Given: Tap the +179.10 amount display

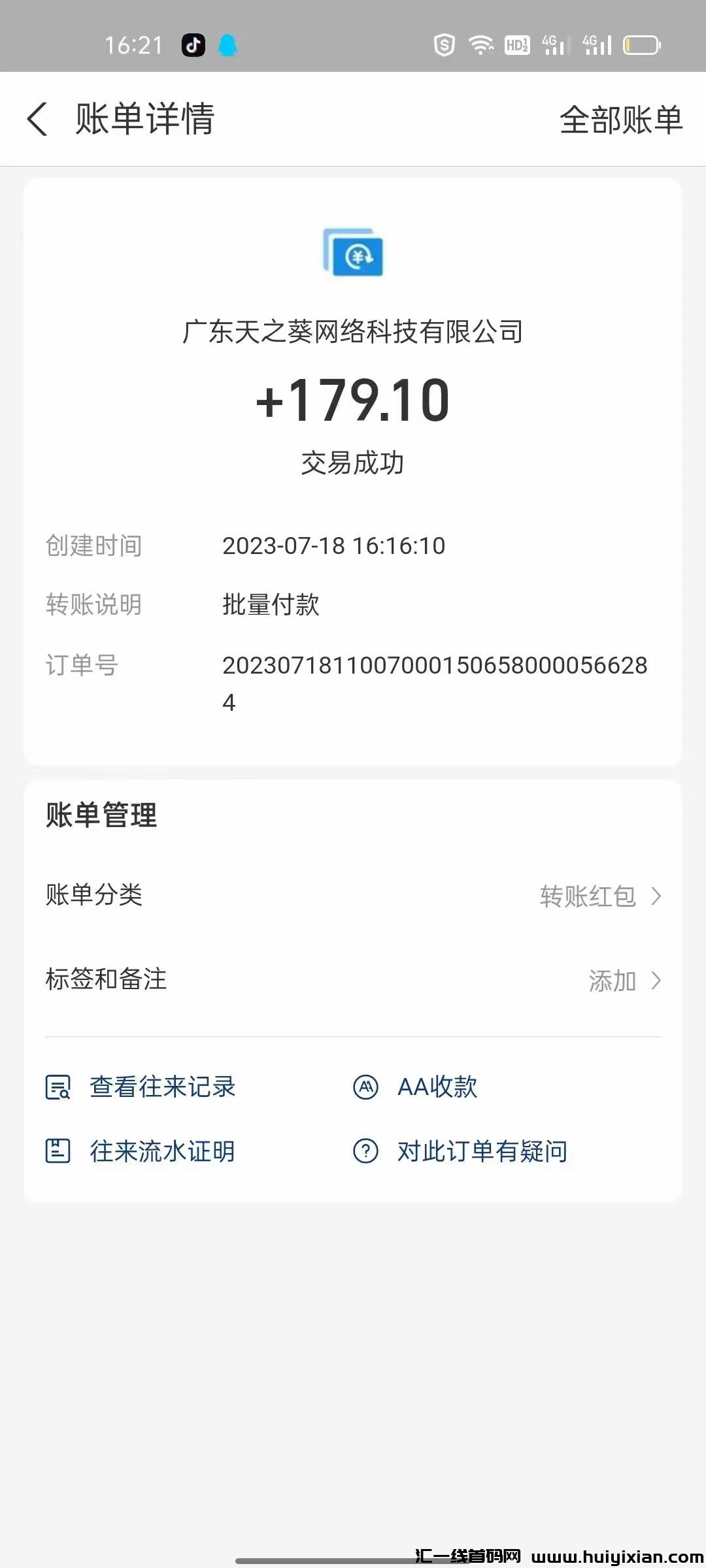Looking at the screenshot, I should pyautogui.click(x=353, y=400).
